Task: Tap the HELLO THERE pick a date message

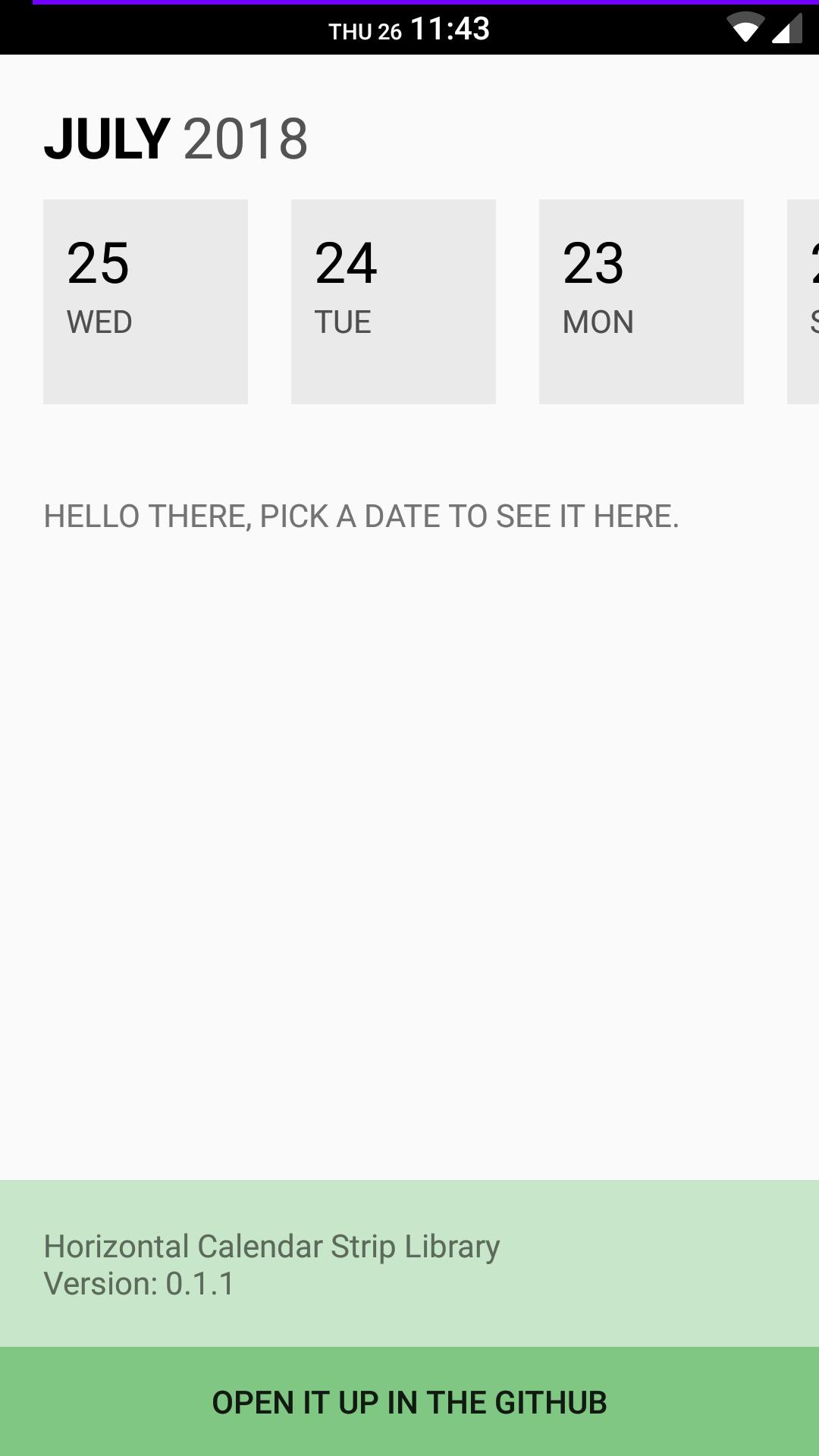Action: coord(361,516)
